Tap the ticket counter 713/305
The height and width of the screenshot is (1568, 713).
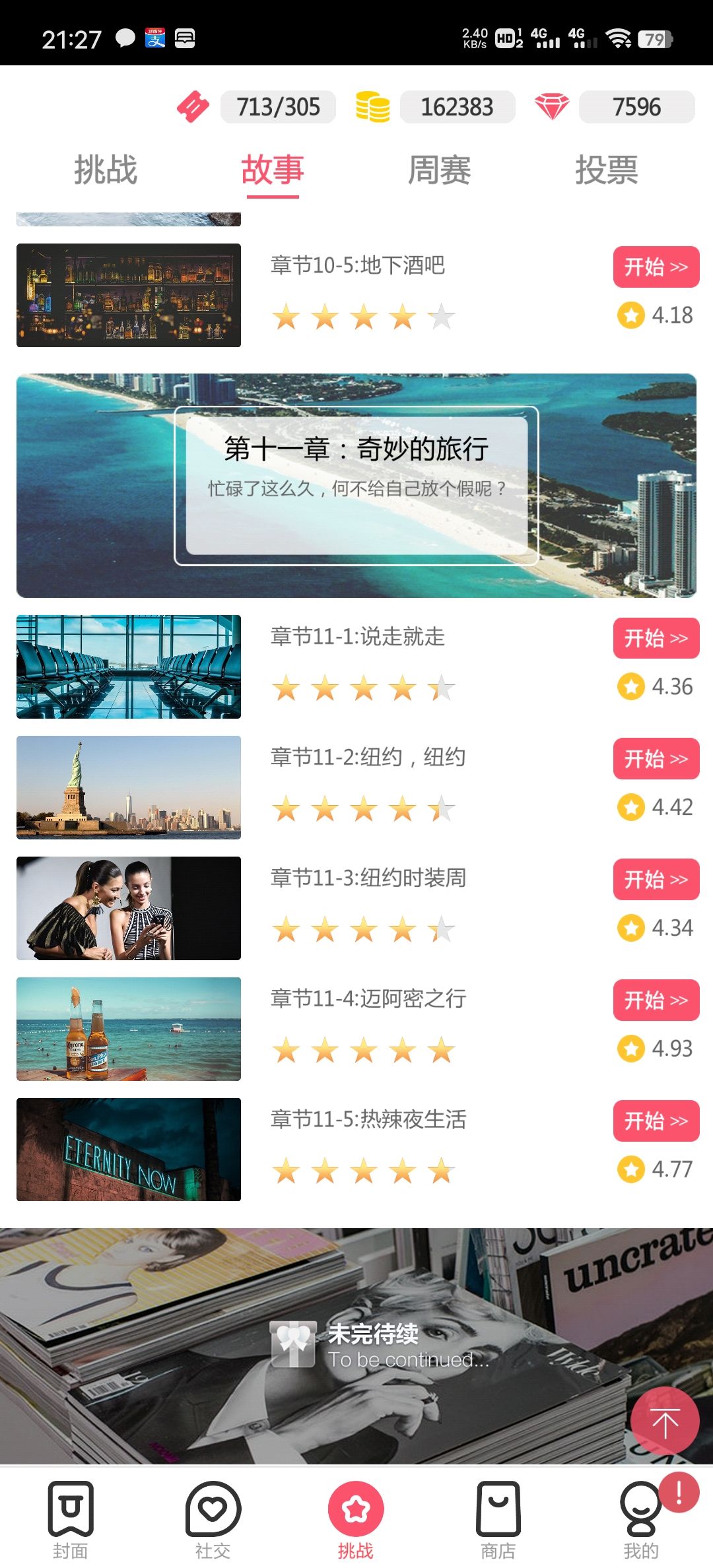coord(278,107)
